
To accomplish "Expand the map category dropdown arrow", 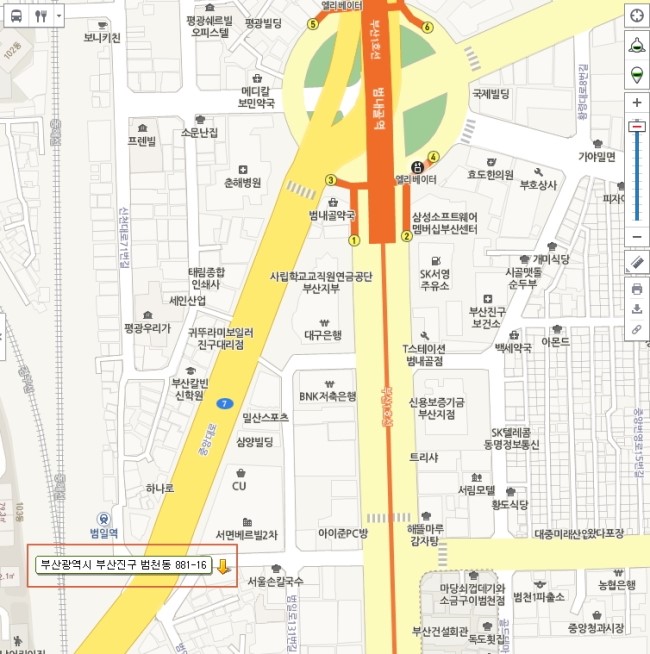I will [x=60, y=15].
